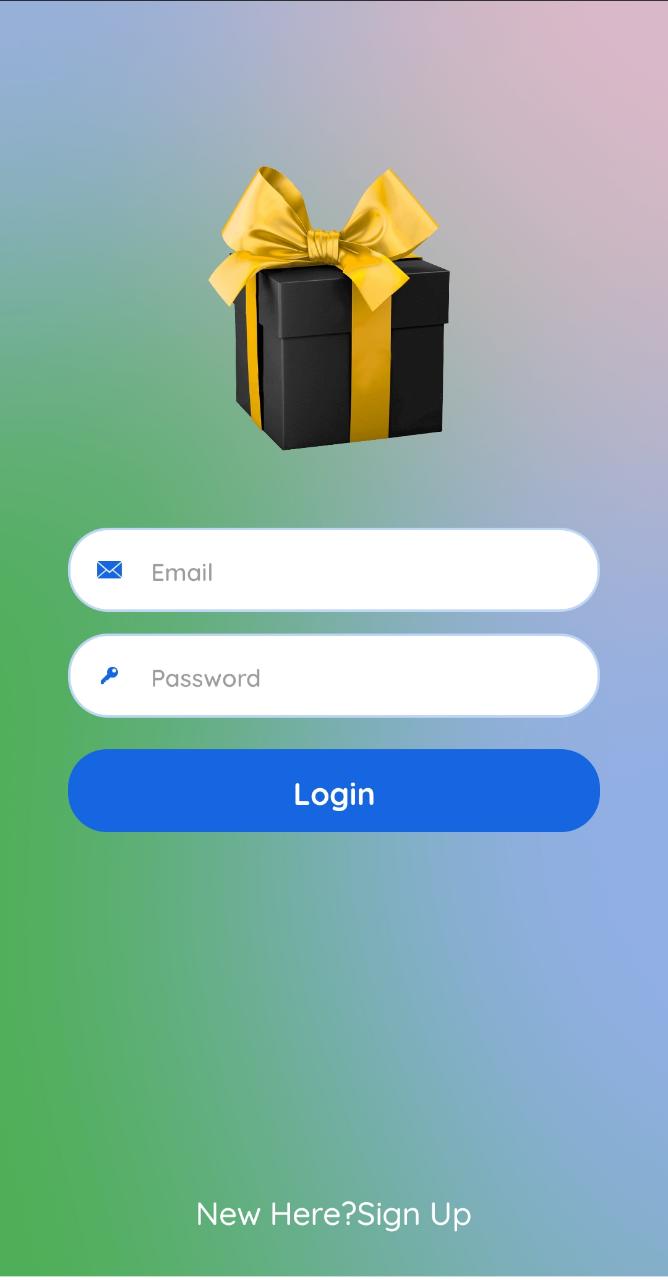The height and width of the screenshot is (1280, 668).
Task: Tap the blue Login button
Action: 334,791
